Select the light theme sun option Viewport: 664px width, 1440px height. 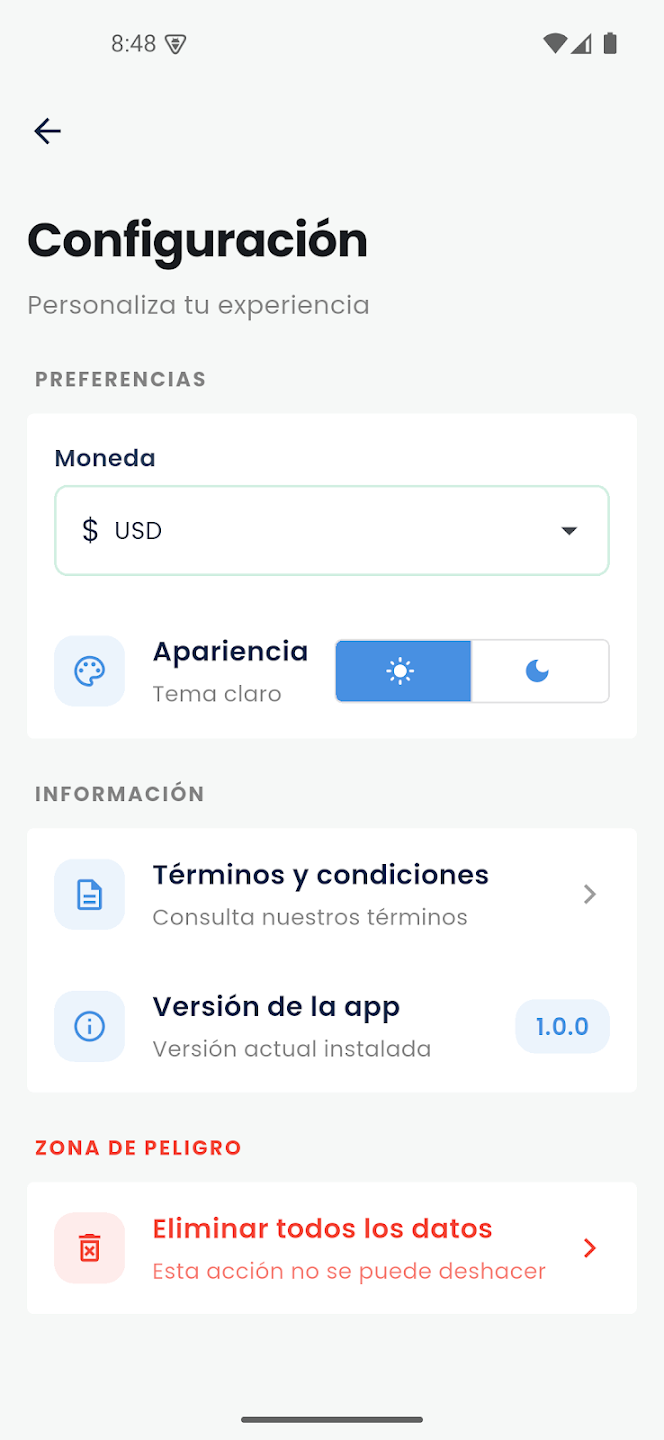pos(403,671)
